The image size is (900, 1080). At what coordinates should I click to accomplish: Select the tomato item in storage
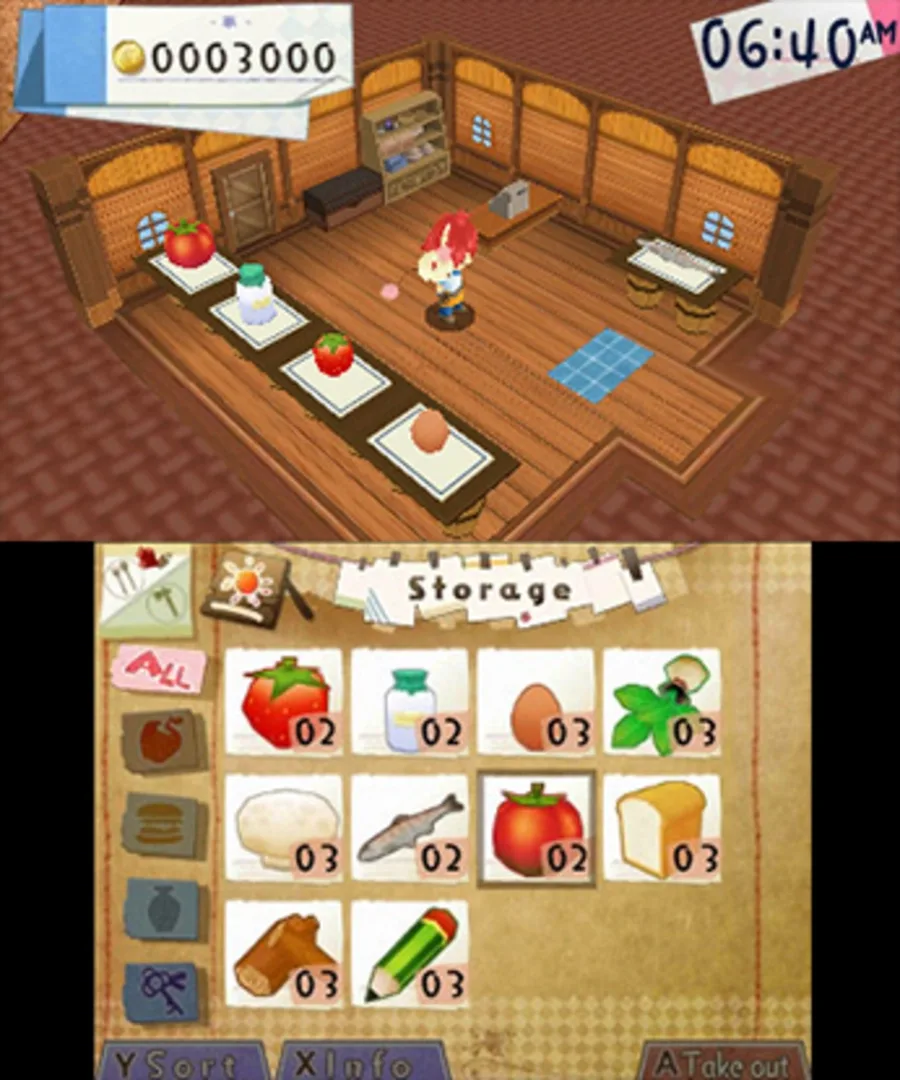537,827
